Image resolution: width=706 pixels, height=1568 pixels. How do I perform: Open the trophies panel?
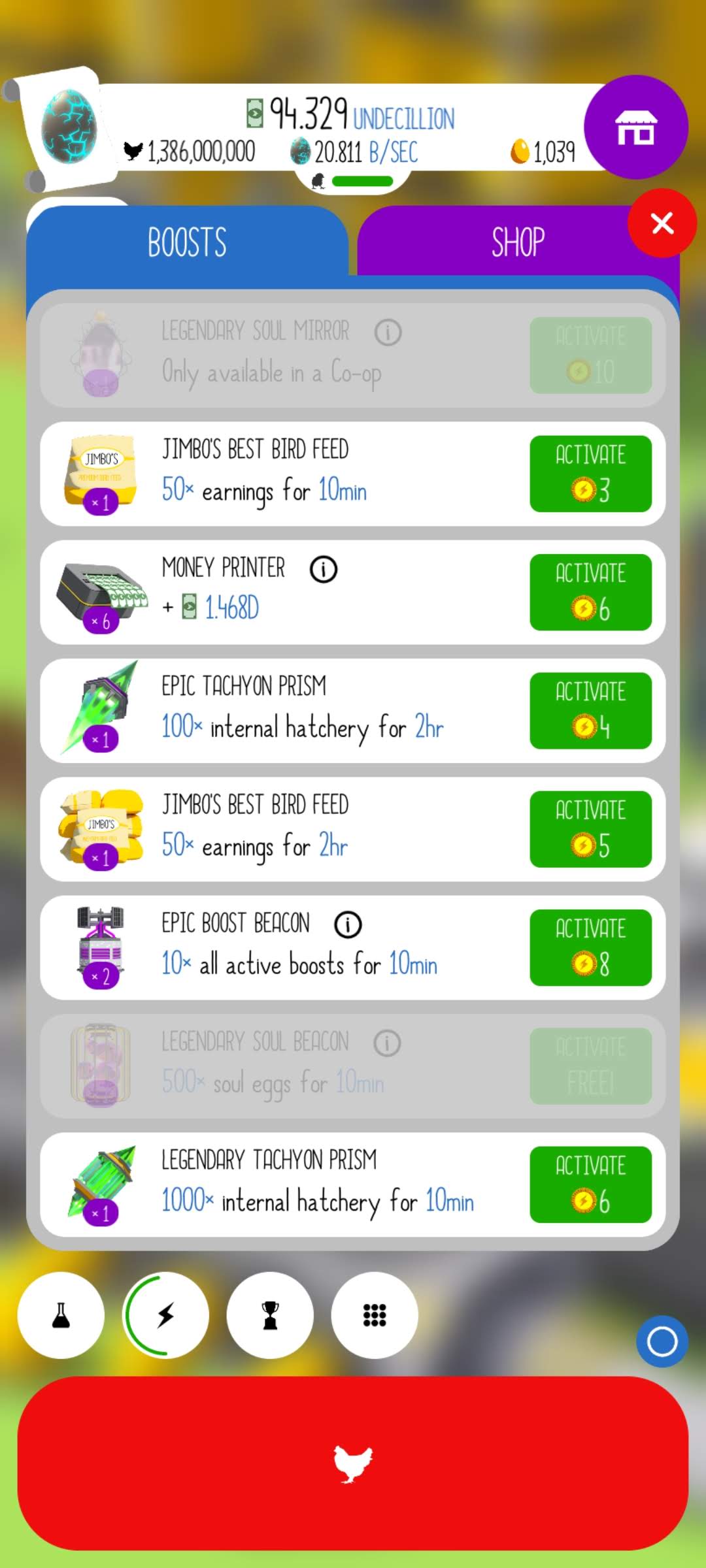[x=270, y=1315]
